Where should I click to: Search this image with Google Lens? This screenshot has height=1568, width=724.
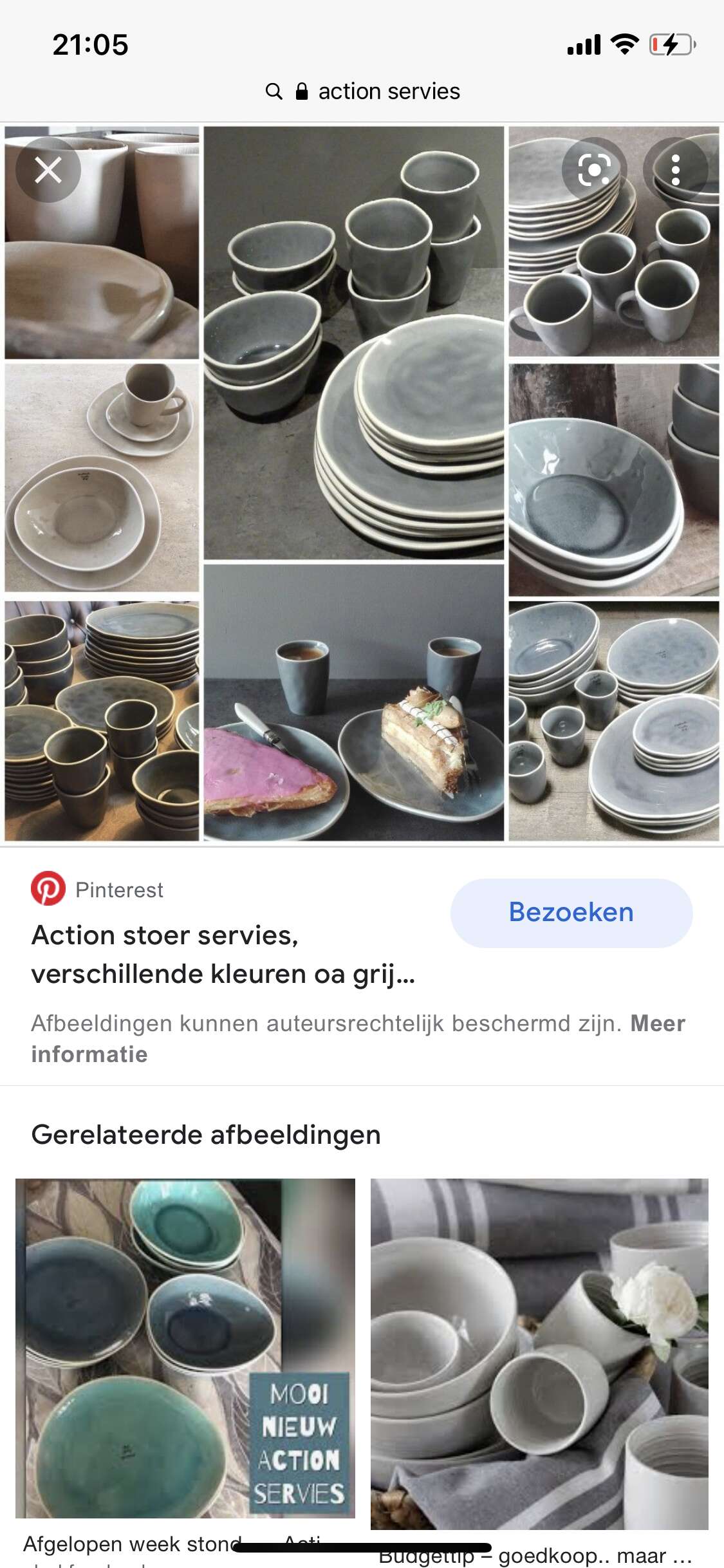594,170
